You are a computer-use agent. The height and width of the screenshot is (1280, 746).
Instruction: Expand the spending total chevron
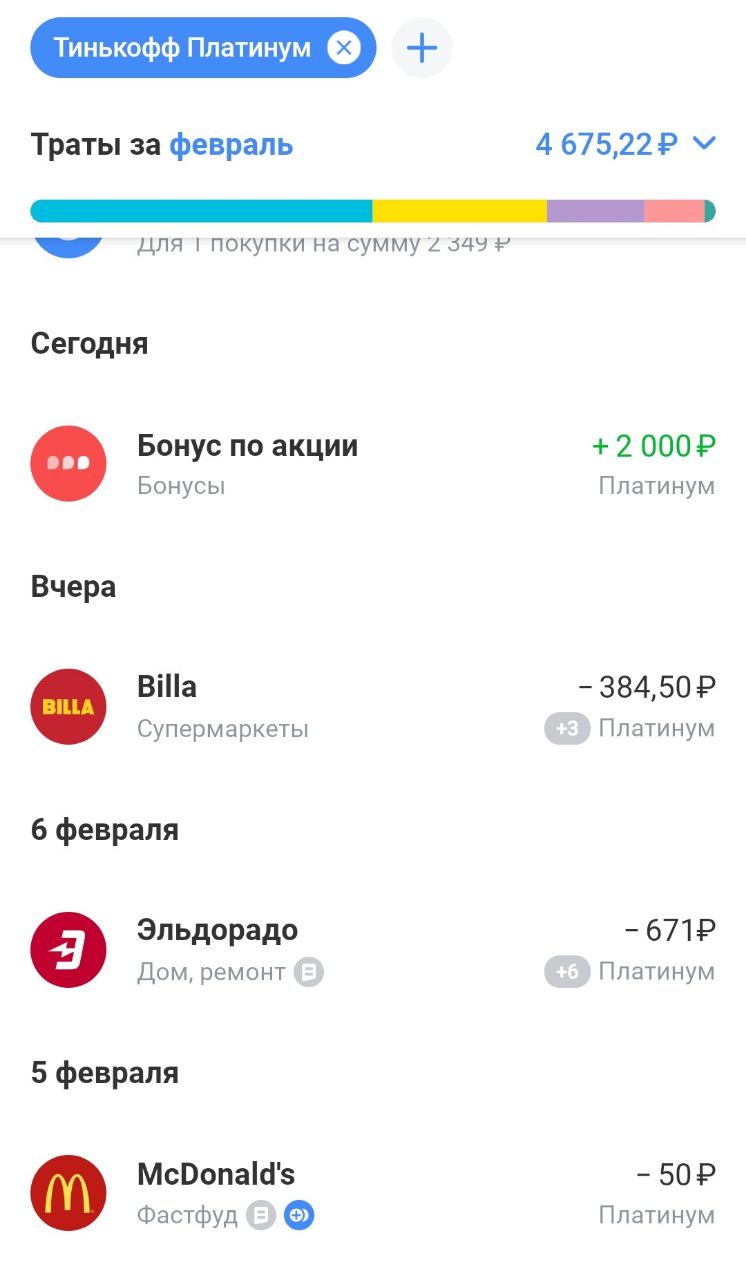pos(705,144)
